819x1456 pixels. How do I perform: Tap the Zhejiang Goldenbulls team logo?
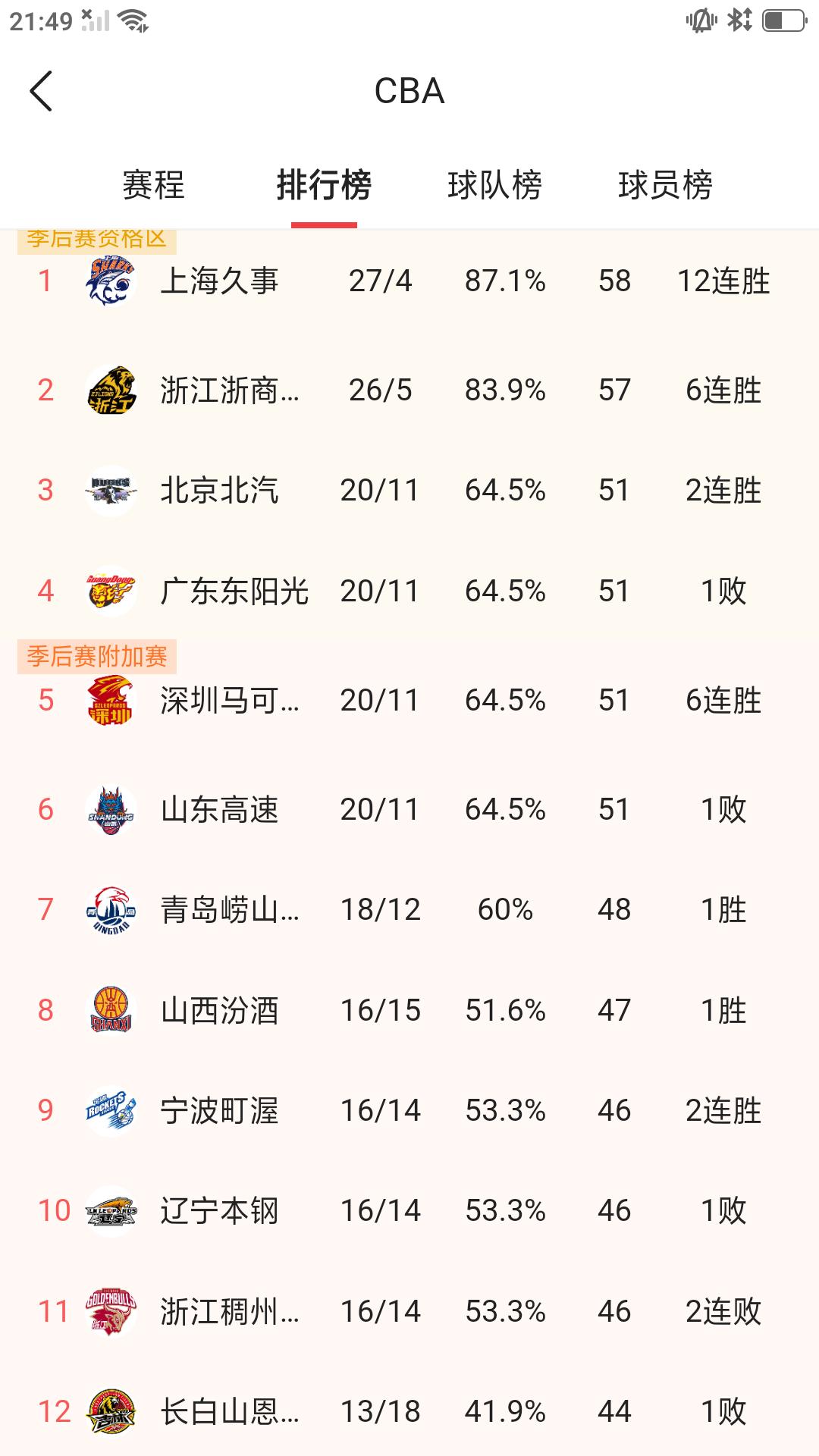(x=108, y=1313)
